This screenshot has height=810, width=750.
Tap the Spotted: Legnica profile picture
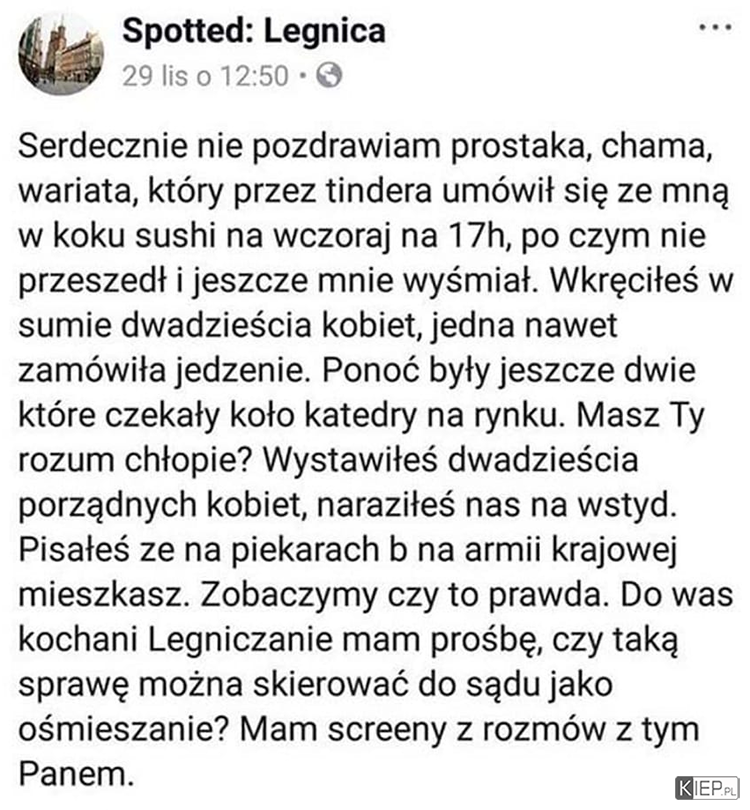pyautogui.click(x=61, y=54)
